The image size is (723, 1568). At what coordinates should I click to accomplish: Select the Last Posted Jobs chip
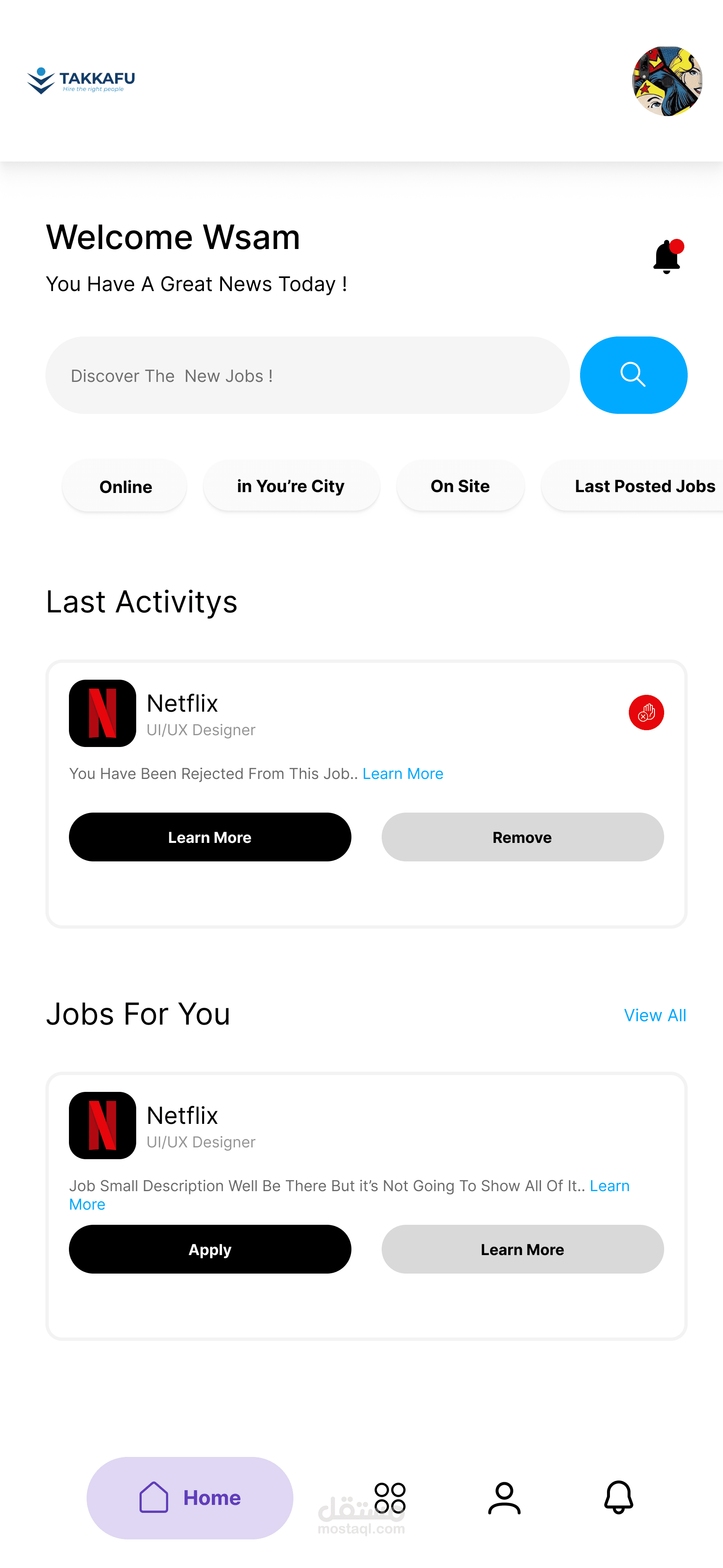pyautogui.click(x=639, y=486)
